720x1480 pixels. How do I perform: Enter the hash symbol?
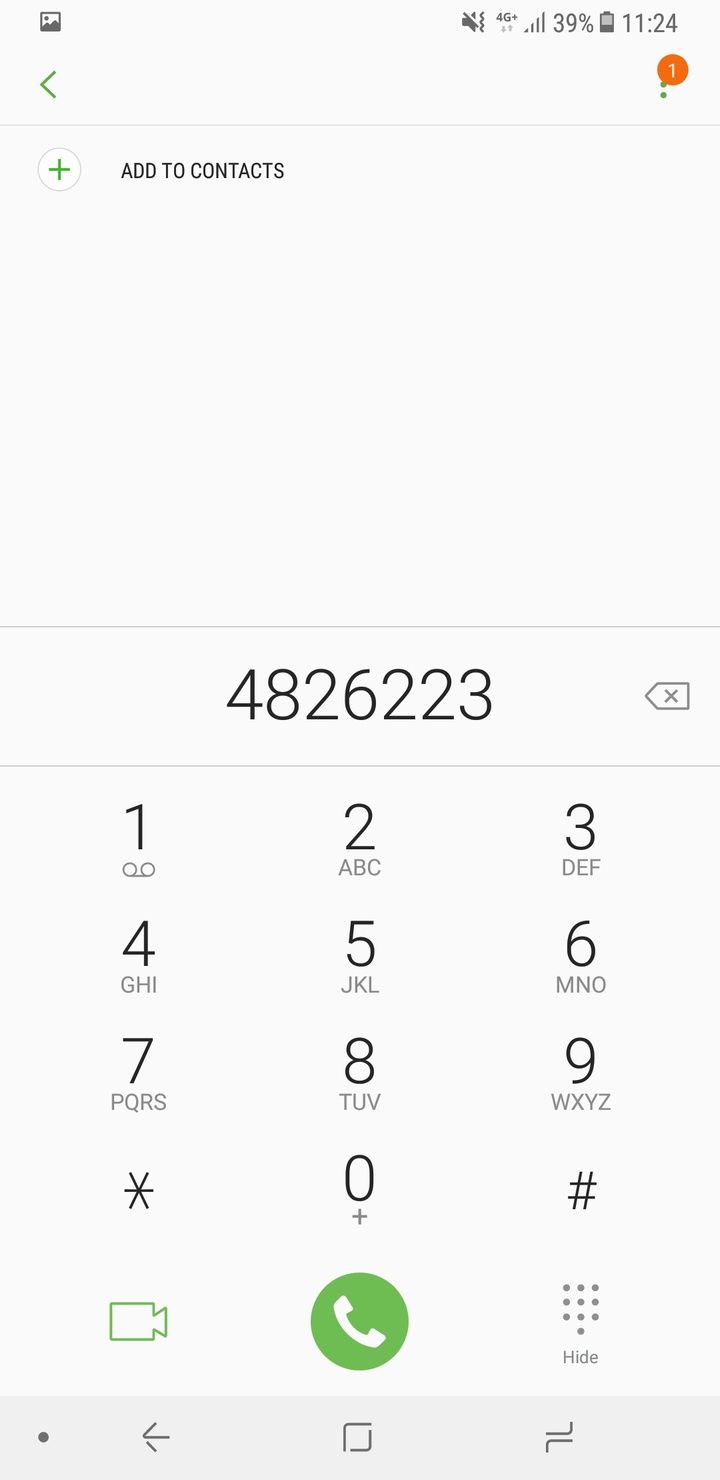[x=580, y=1191]
